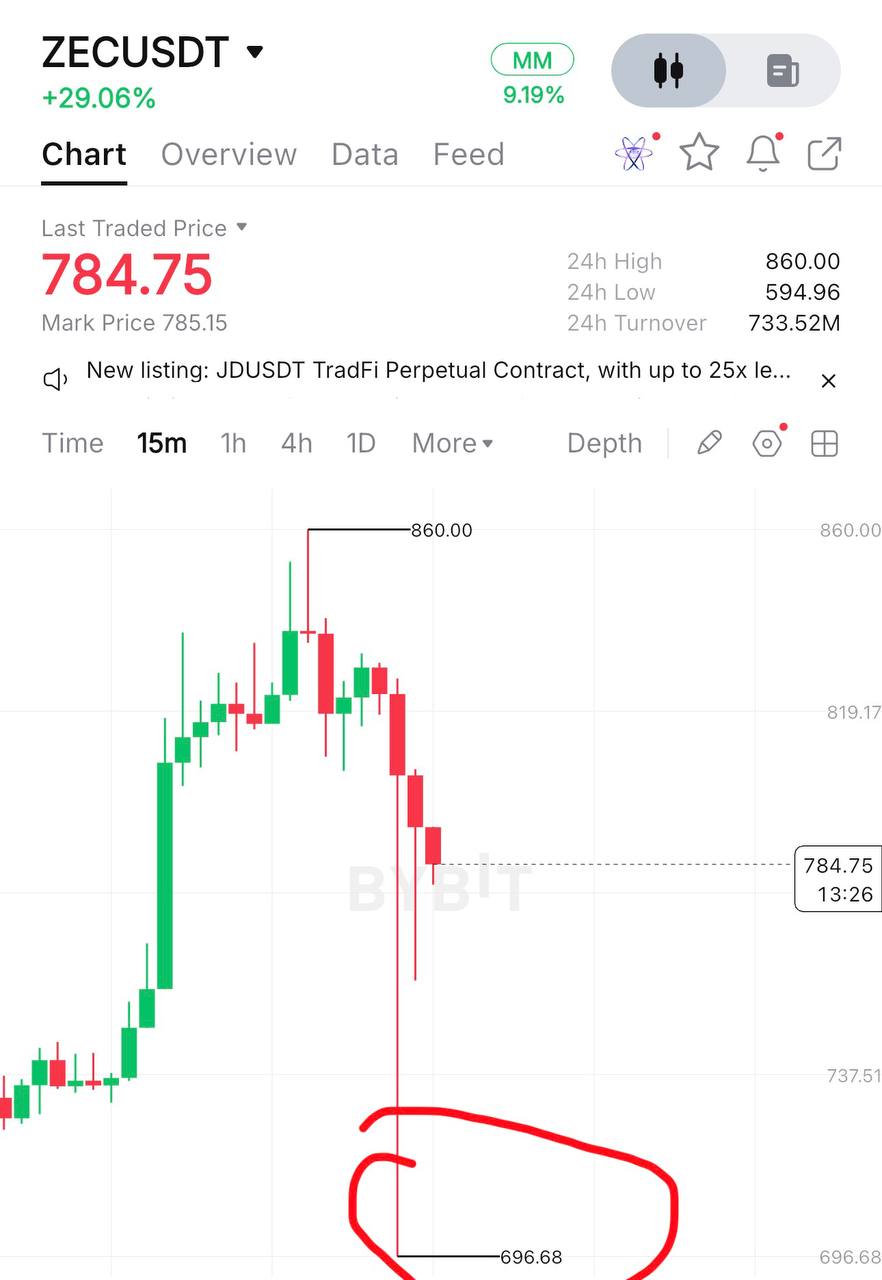The width and height of the screenshot is (882, 1280).
Task: Open the AI atom assistant icon
Action: pyautogui.click(x=634, y=153)
